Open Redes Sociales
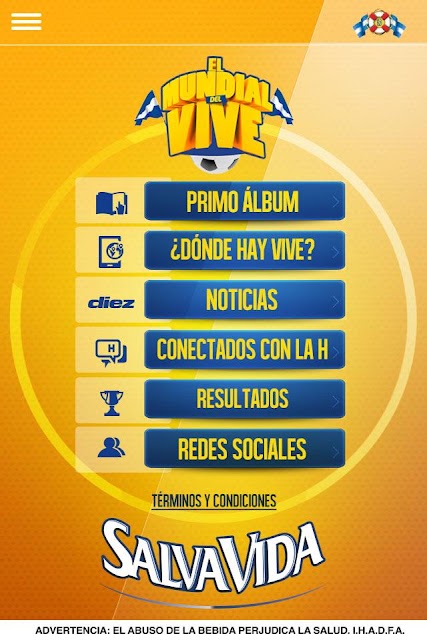 tap(244, 448)
